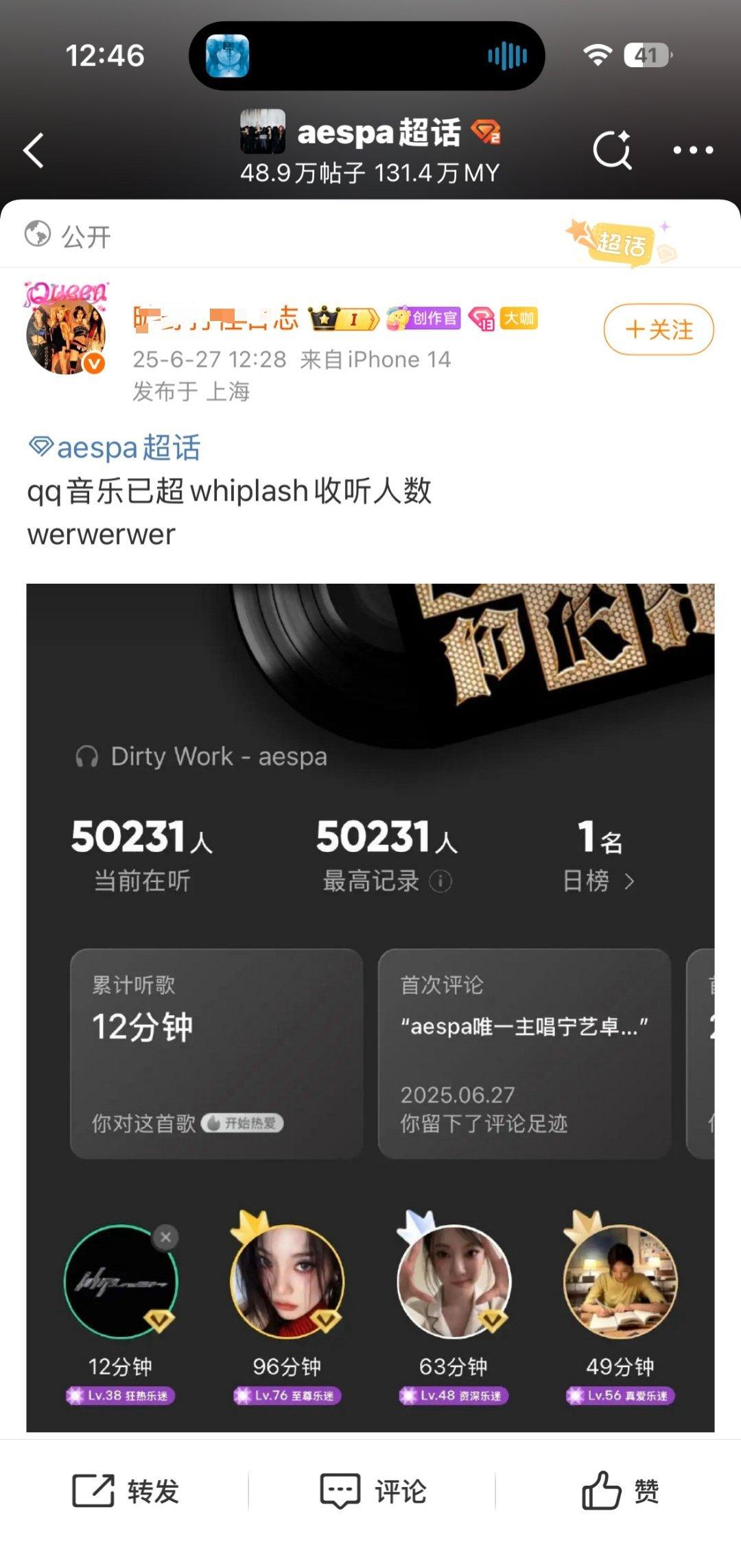Follow the poster with the 关注 button
741x1568 pixels.
659,330
